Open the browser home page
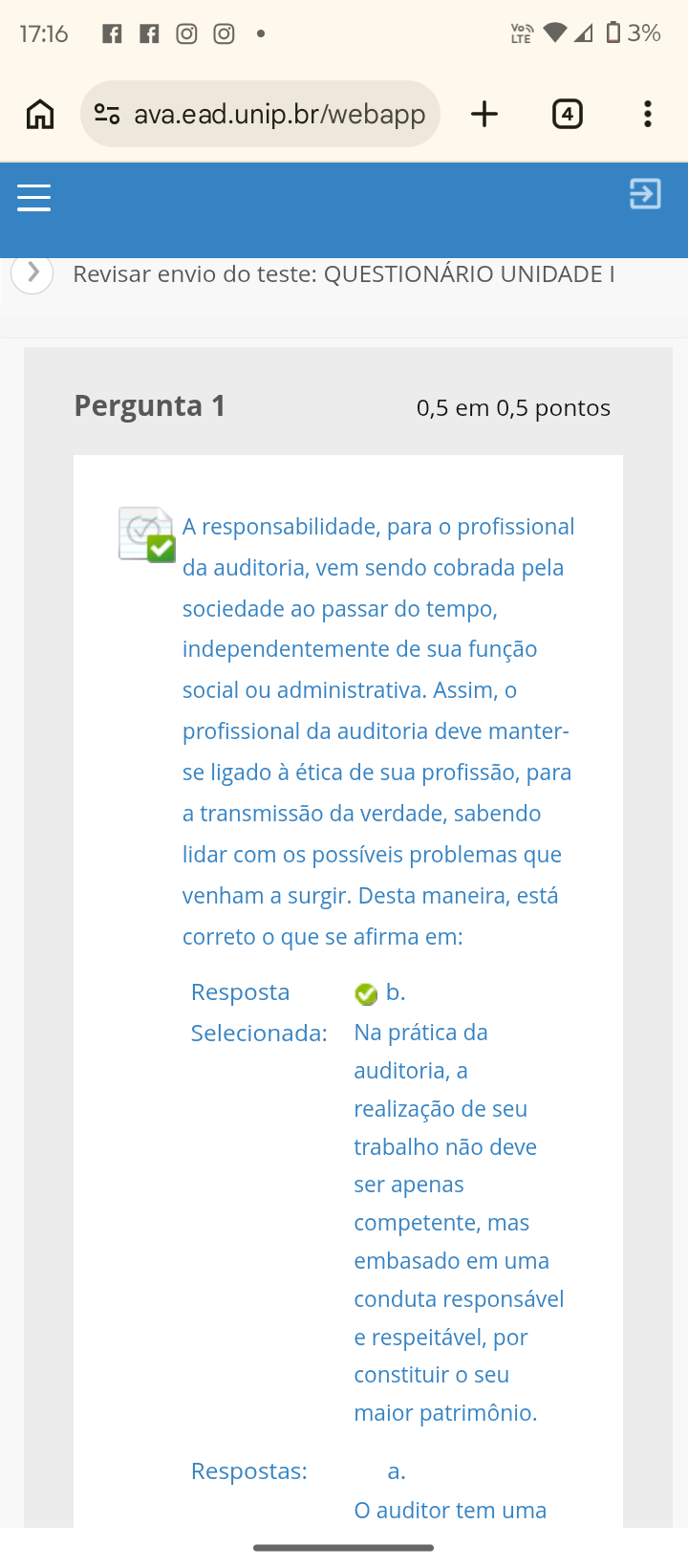Image resolution: width=688 pixels, height=1568 pixels. 40,114
